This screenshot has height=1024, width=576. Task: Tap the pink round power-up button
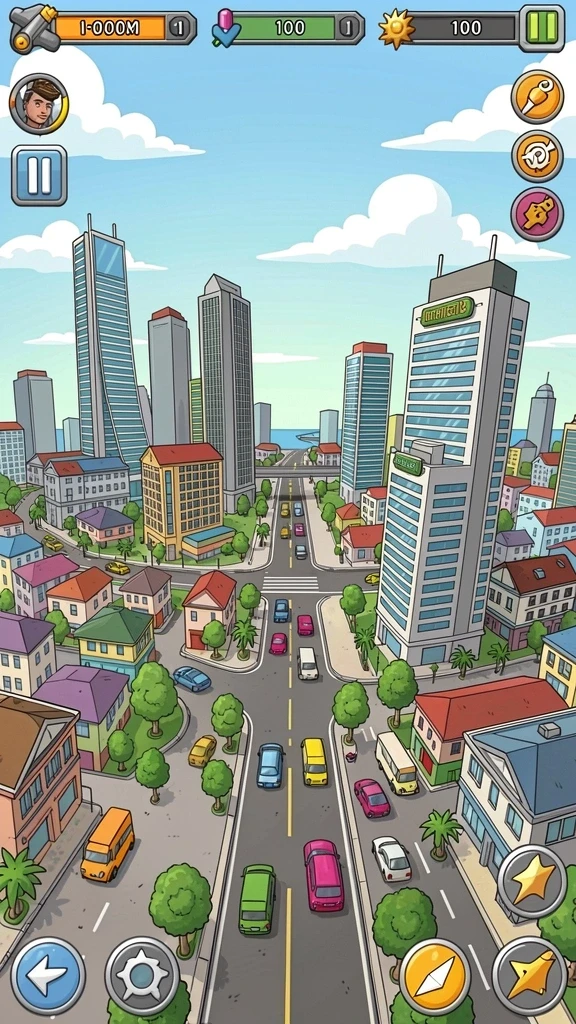coord(537,214)
